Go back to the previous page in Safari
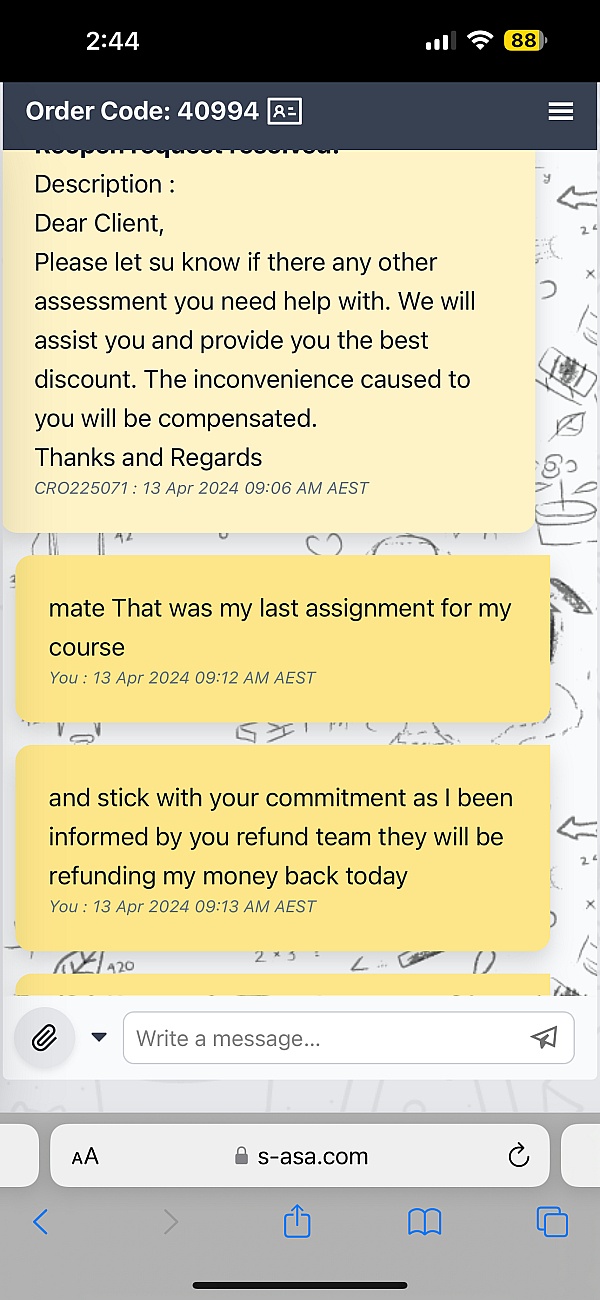The height and width of the screenshot is (1300, 600). coord(40,1221)
